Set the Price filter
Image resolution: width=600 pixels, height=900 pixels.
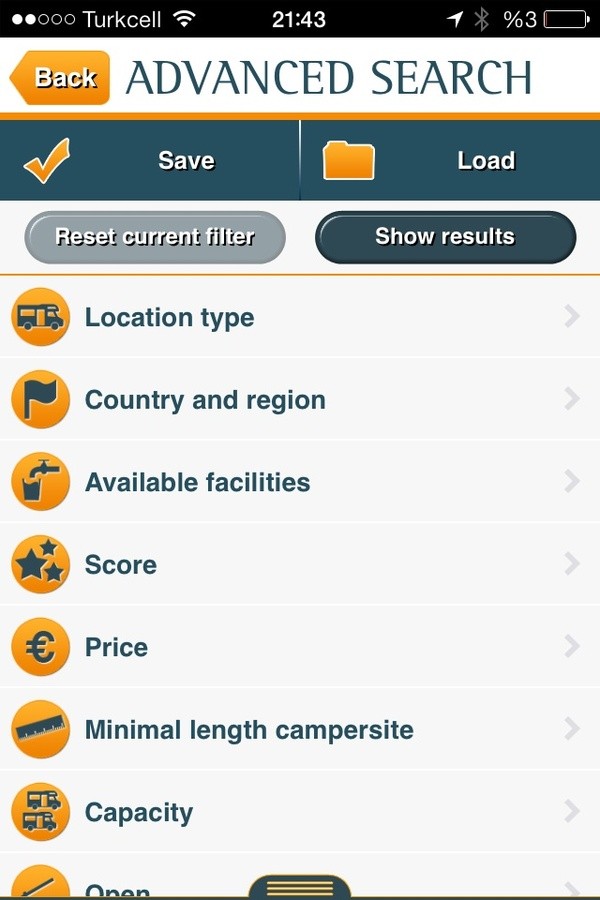tap(300, 647)
